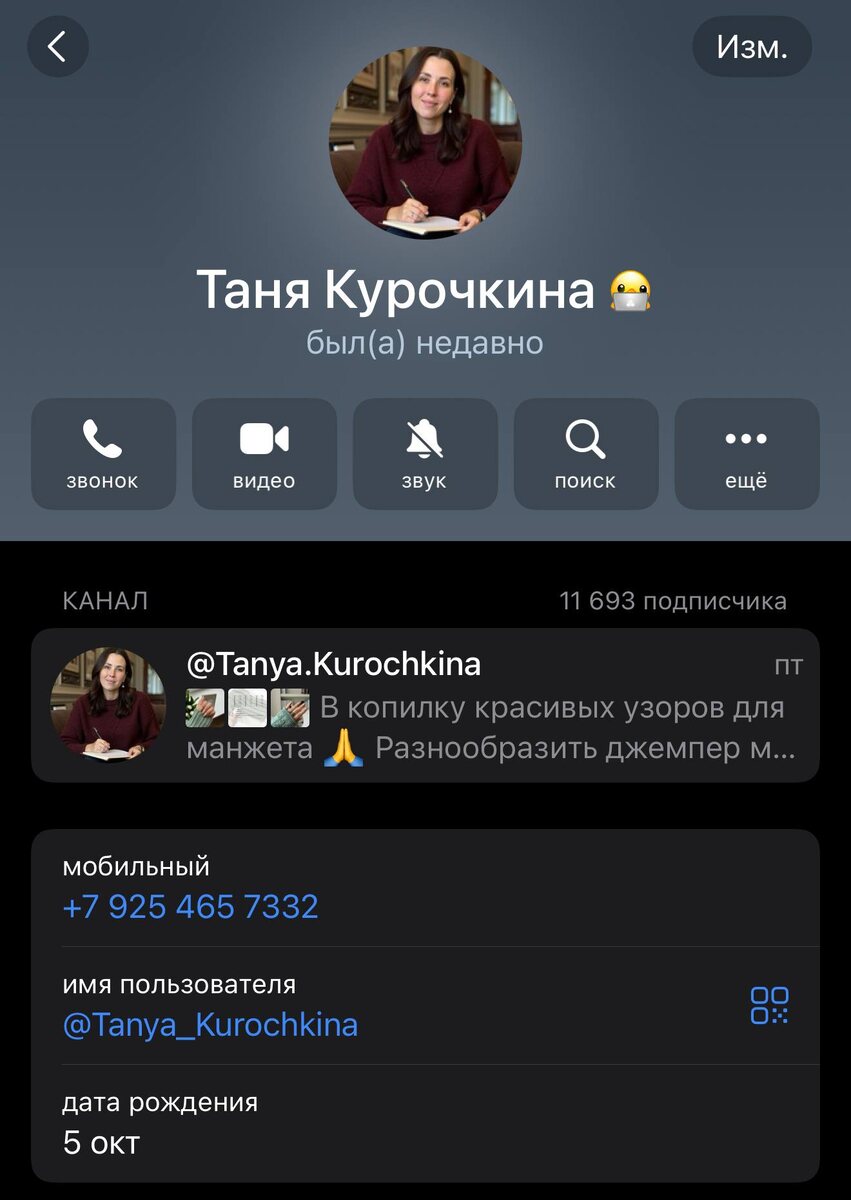Call the number +7 925 465 7332
The height and width of the screenshot is (1200, 851).
(191, 906)
